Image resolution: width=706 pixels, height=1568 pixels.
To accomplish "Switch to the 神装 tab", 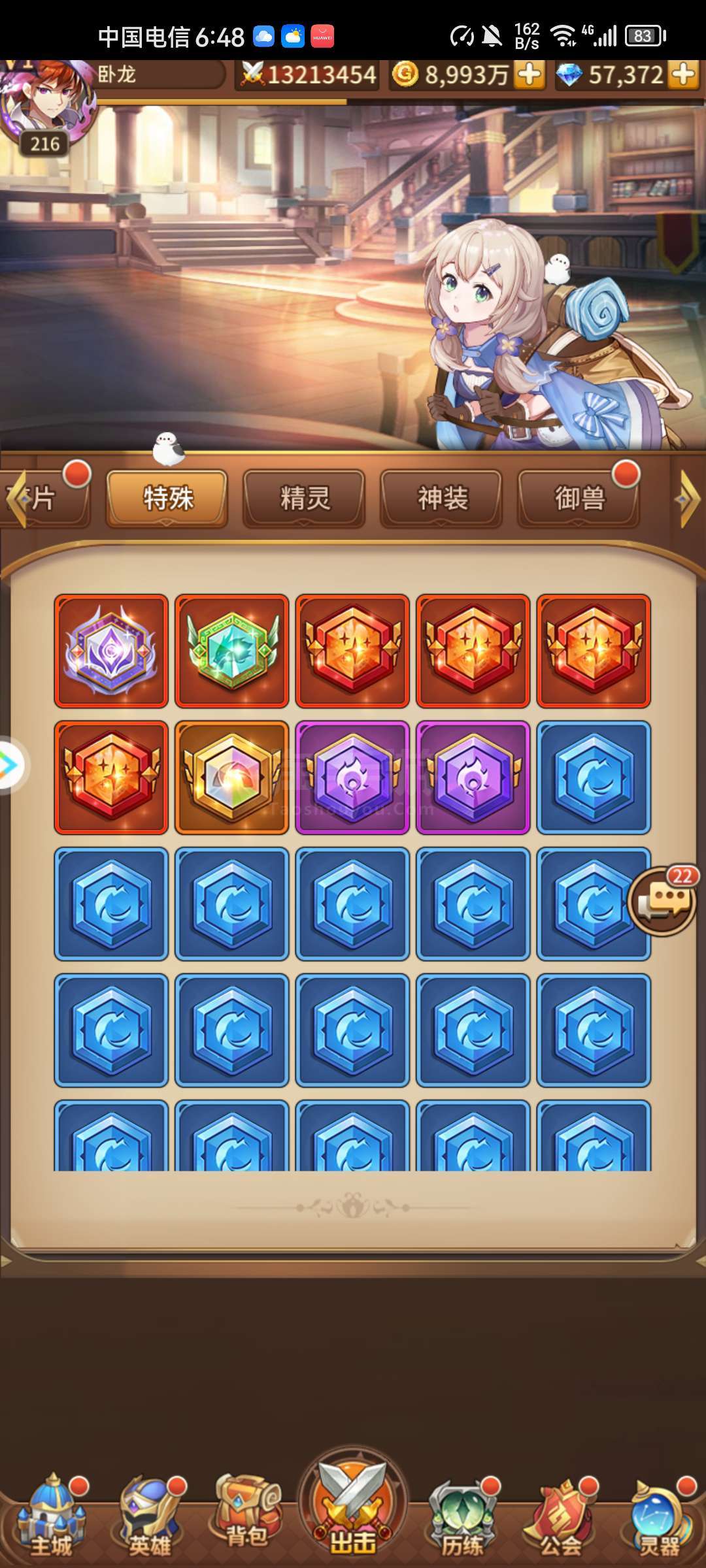I will coord(442,499).
